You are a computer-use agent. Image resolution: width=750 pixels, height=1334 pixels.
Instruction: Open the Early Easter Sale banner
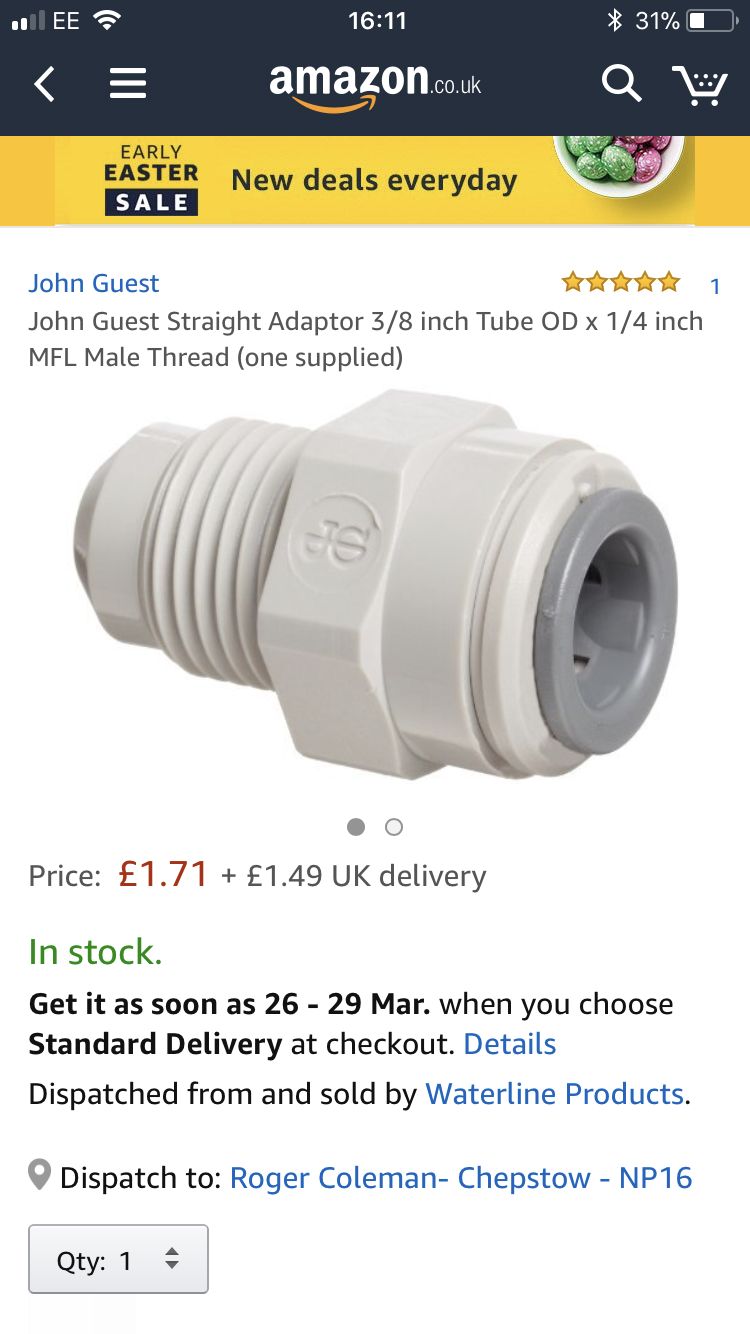[375, 180]
